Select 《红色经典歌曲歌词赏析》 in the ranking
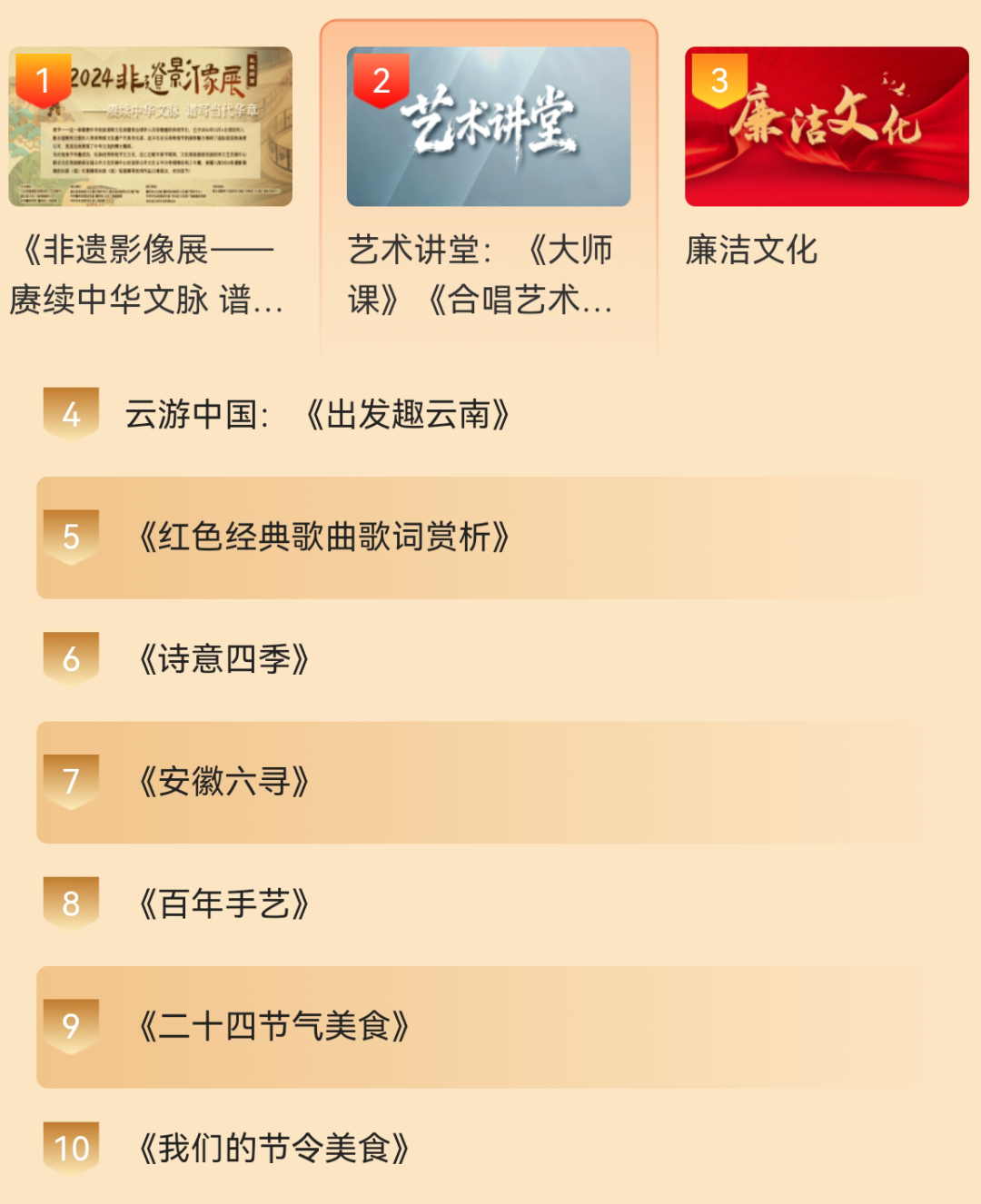 coord(324,538)
